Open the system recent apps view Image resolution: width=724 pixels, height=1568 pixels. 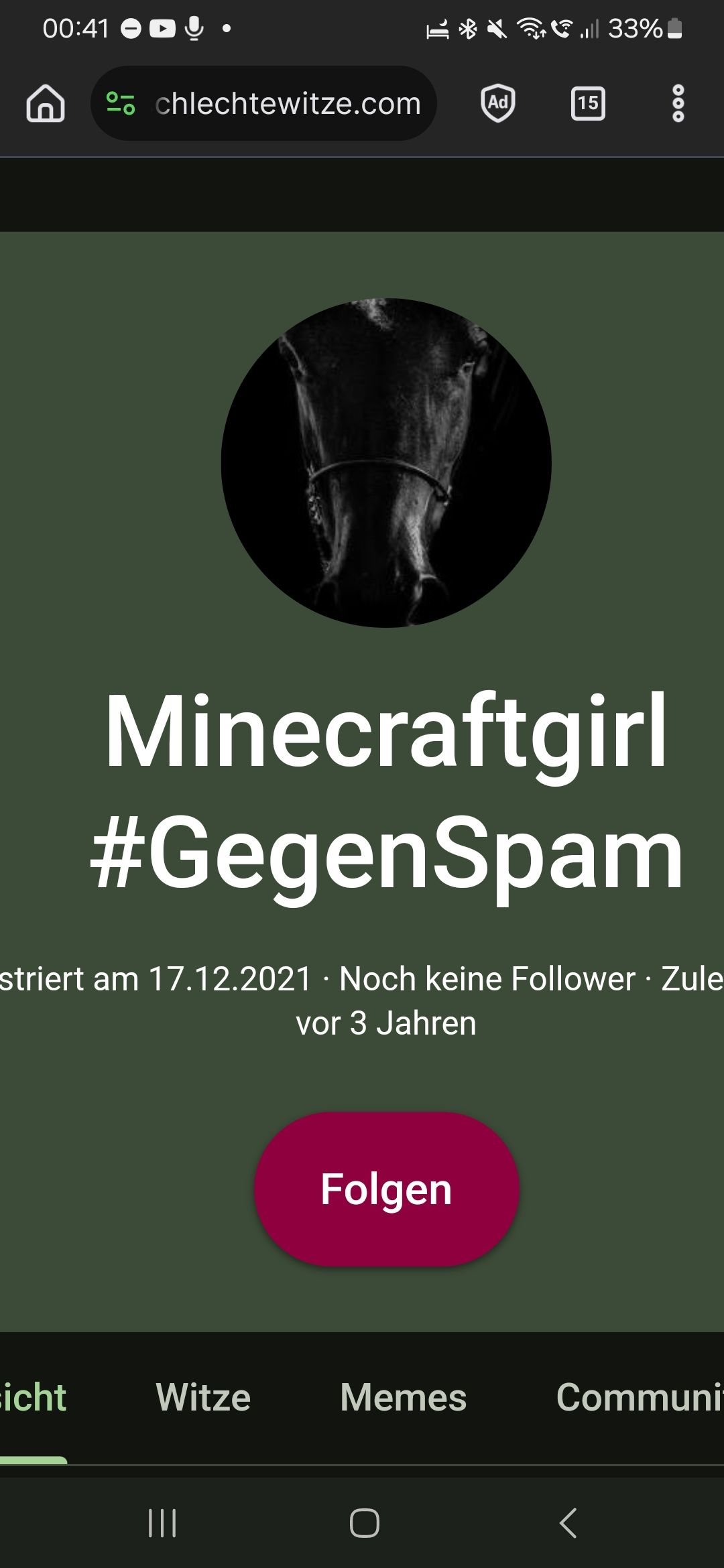pyautogui.click(x=162, y=1523)
